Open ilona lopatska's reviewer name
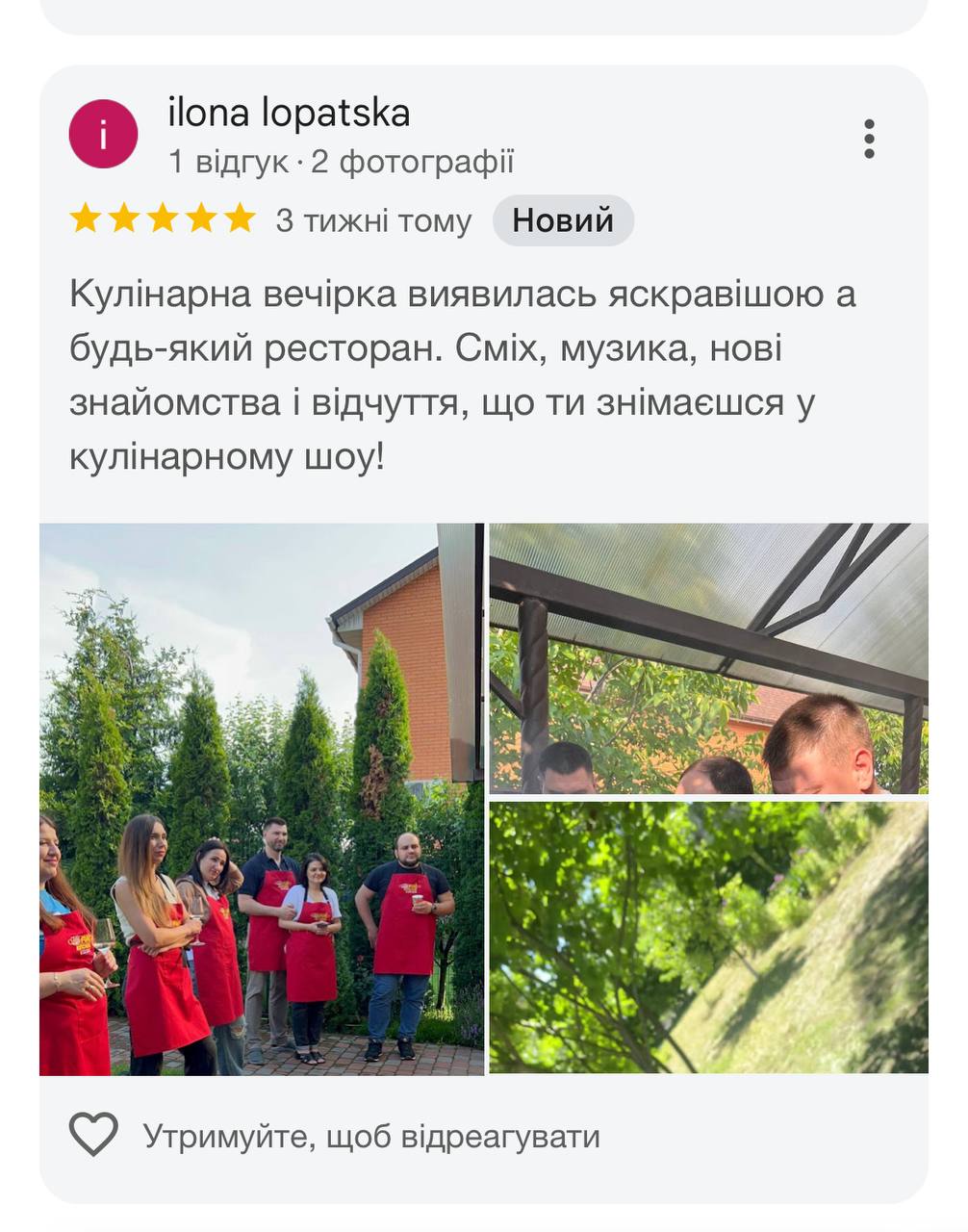Image resolution: width=968 pixels, height=1232 pixels. [x=289, y=114]
